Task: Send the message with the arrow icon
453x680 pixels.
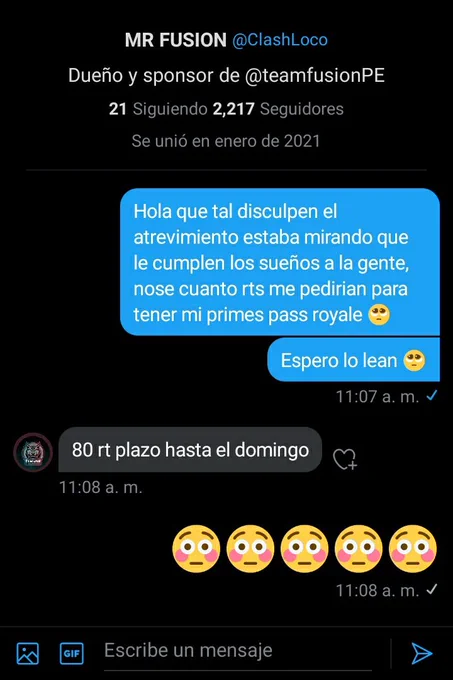Action: point(421,653)
